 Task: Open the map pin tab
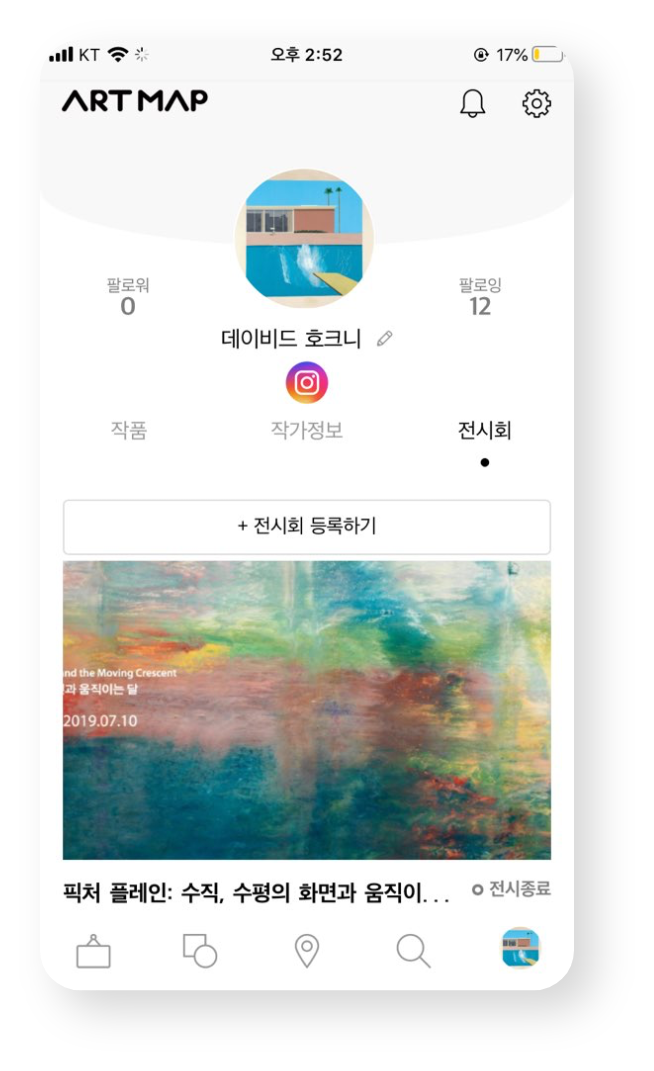(x=307, y=950)
